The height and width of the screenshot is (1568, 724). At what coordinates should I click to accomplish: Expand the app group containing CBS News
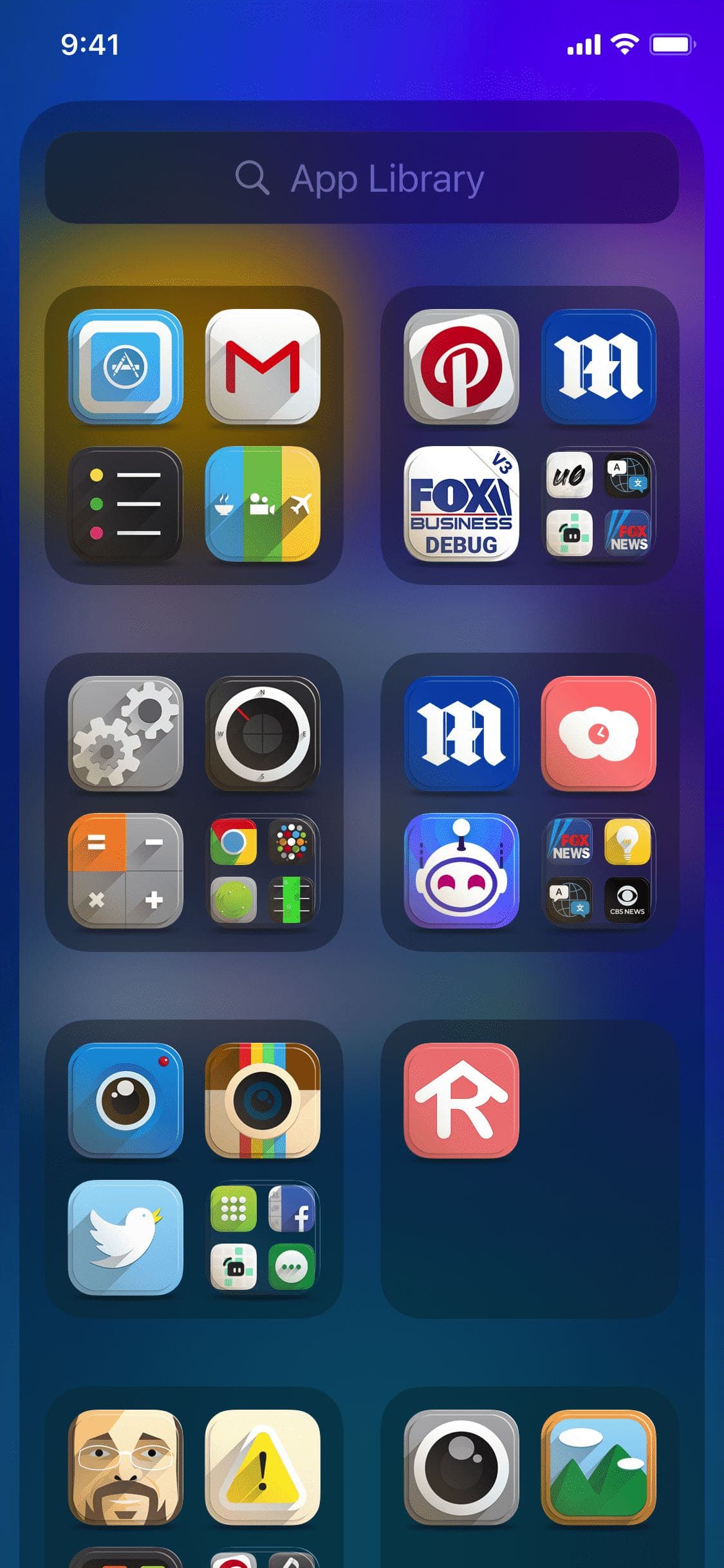tap(599, 871)
